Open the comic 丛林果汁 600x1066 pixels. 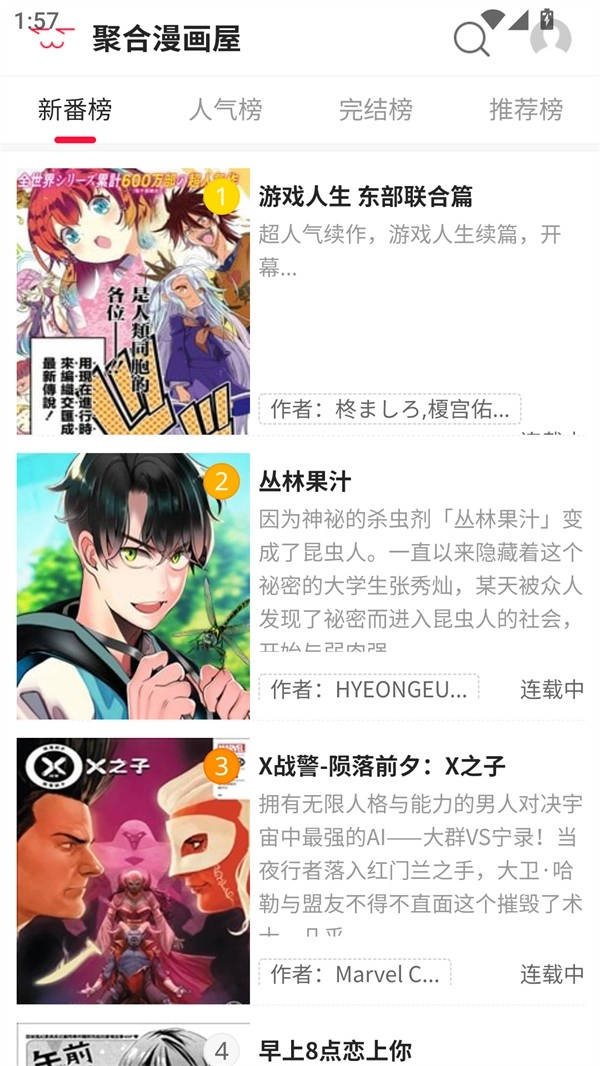tap(305, 482)
